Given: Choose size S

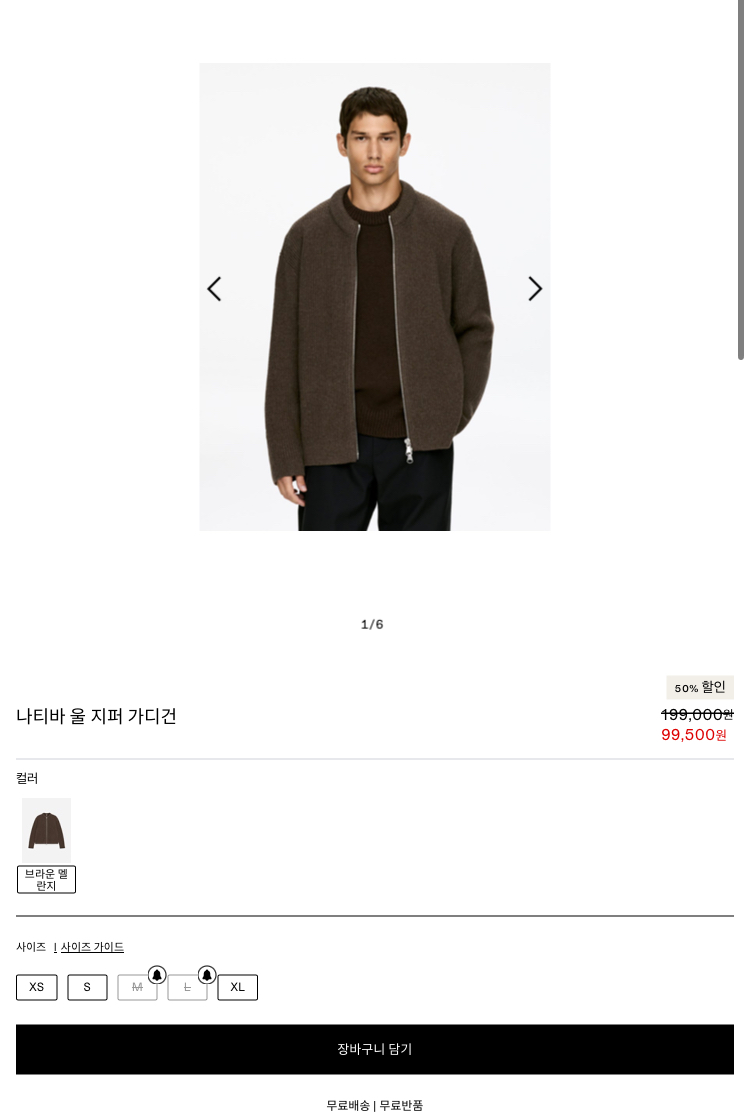Looking at the screenshot, I should click(x=87, y=987).
